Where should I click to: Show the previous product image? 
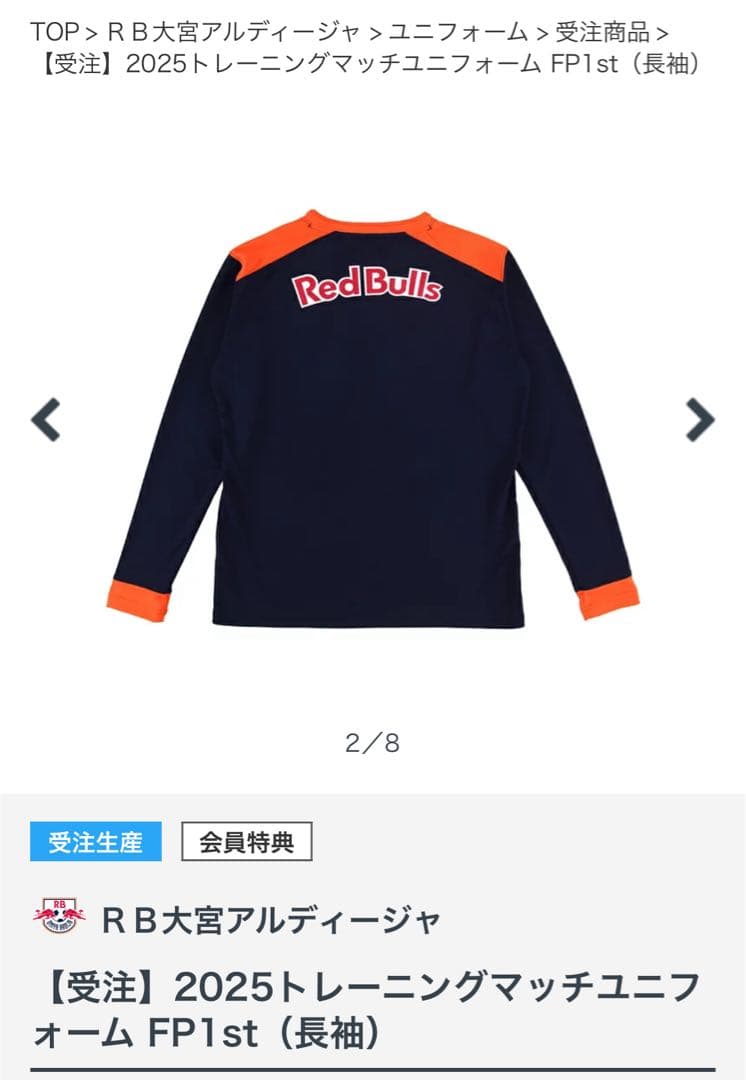(46, 420)
